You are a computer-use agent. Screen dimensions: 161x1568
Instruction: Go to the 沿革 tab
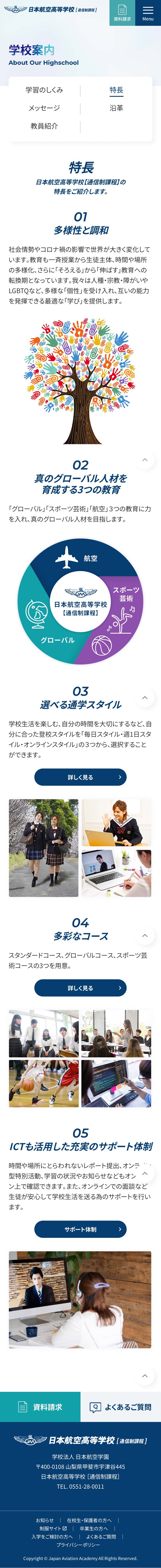116,108
